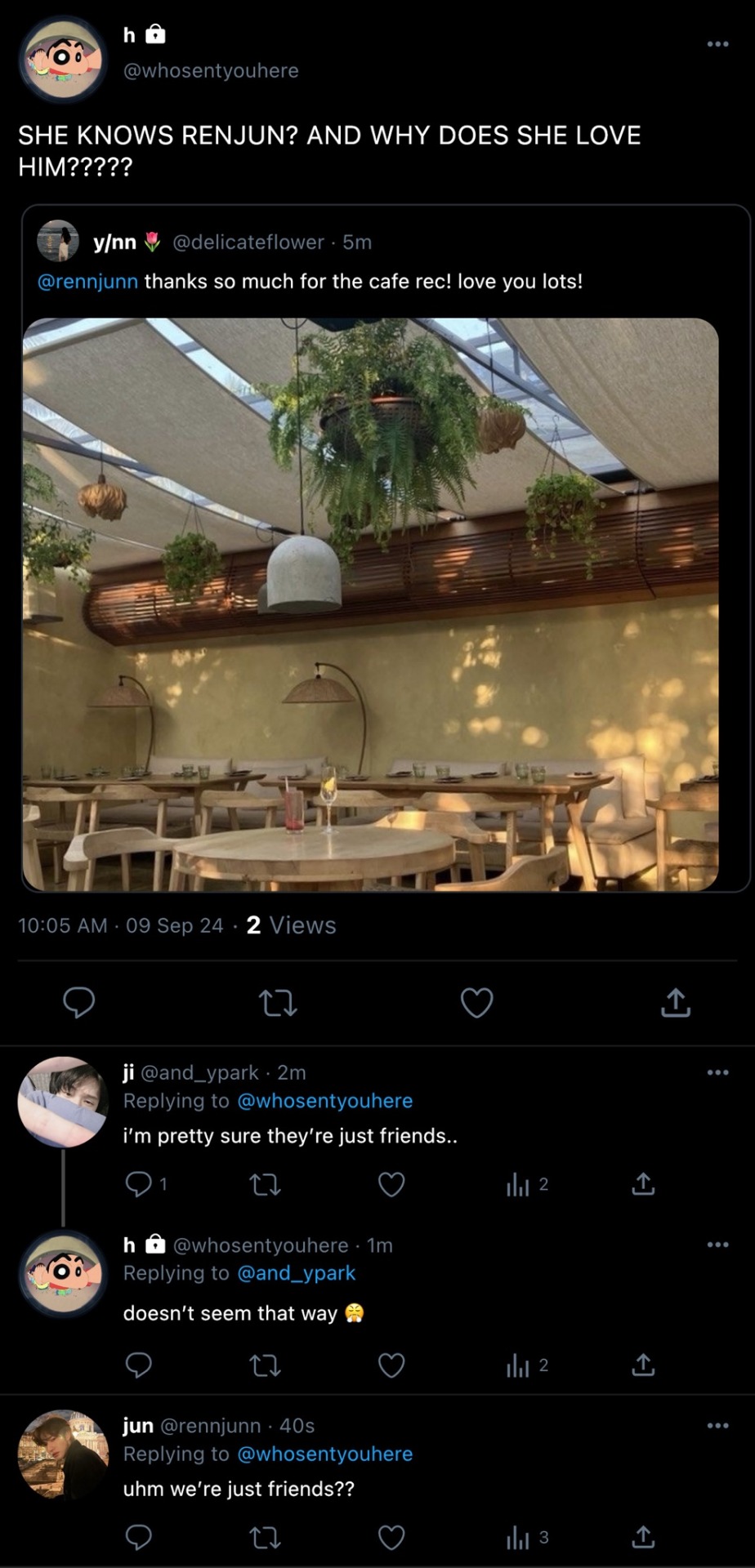Open the @rennjunn mention in quoted tweet
The width and height of the screenshot is (755, 1568).
pyautogui.click(x=87, y=282)
